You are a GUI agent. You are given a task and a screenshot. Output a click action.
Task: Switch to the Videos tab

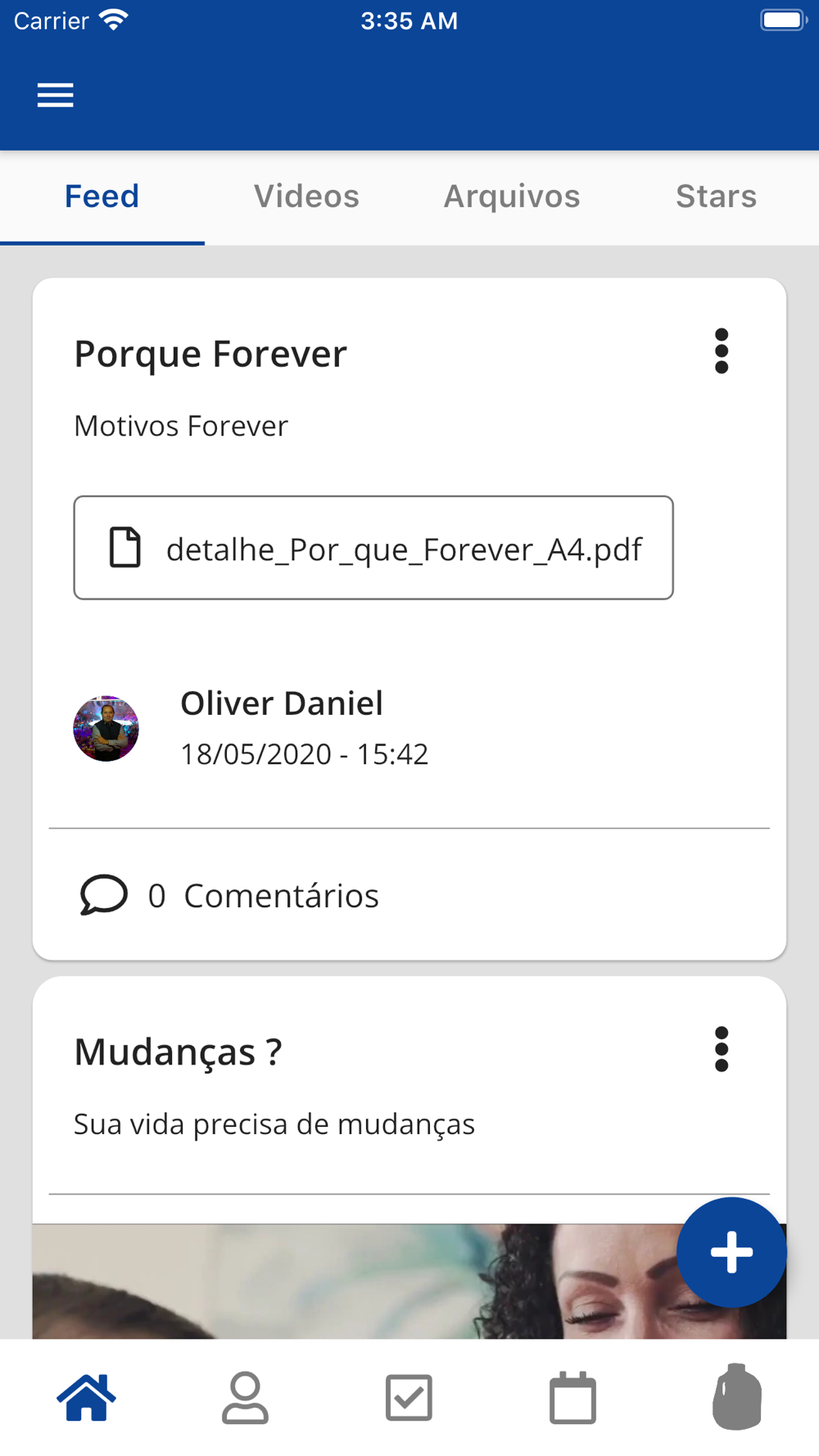click(x=306, y=197)
